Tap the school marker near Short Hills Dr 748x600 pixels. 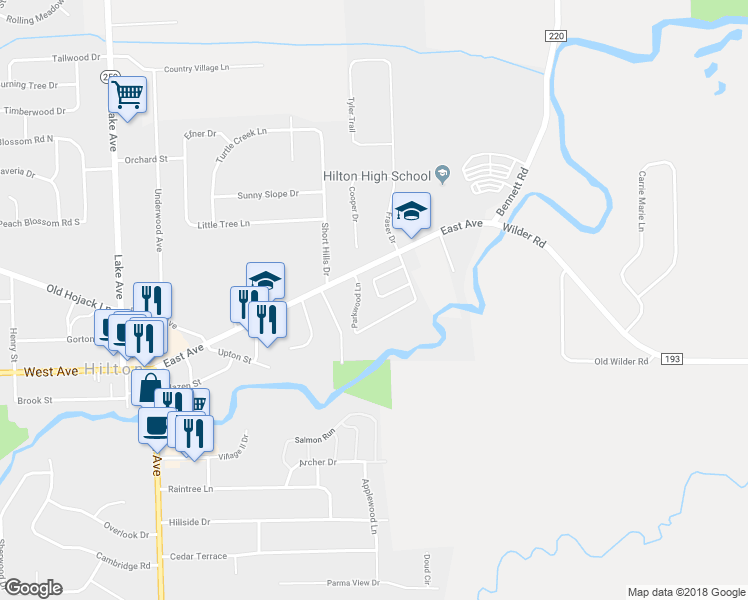(266, 279)
